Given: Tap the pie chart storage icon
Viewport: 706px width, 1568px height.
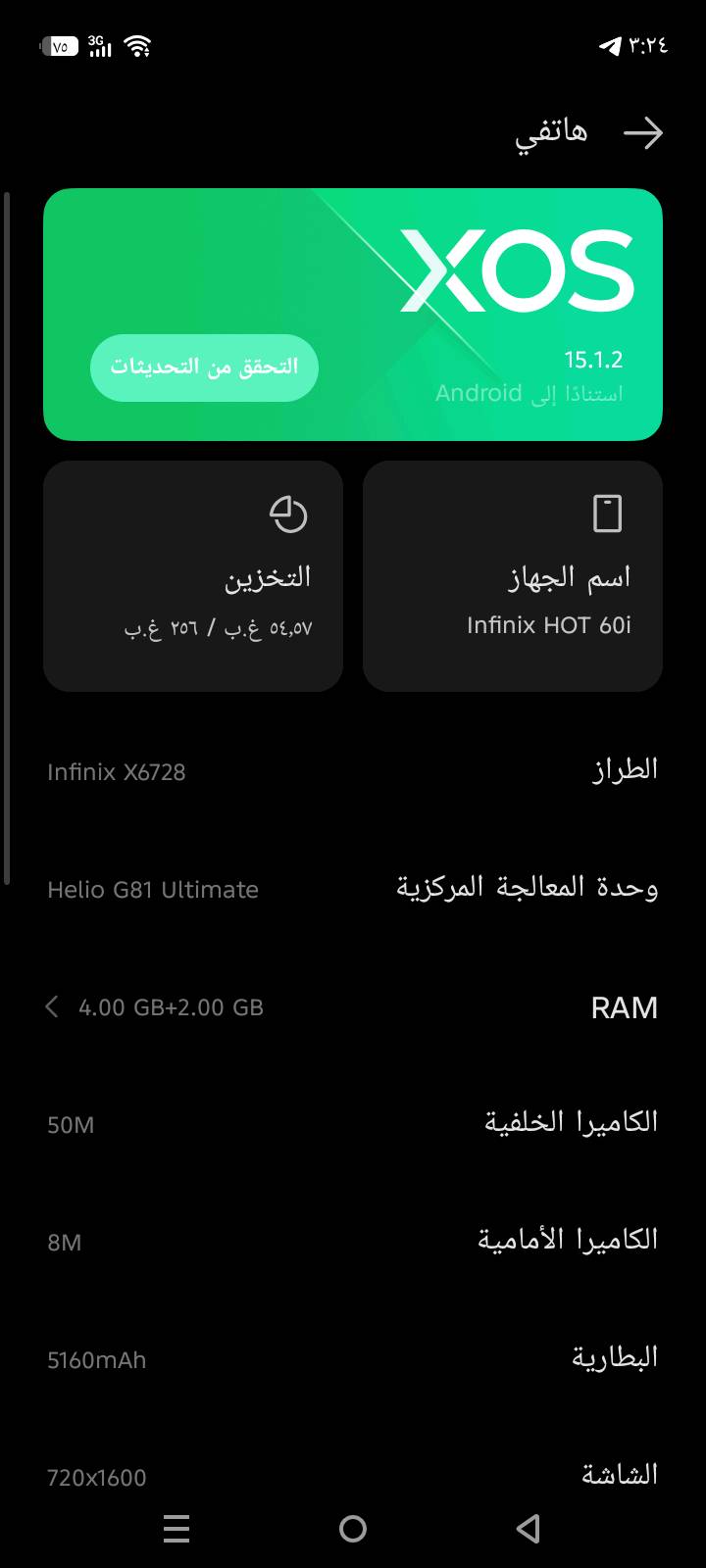Looking at the screenshot, I should [289, 513].
